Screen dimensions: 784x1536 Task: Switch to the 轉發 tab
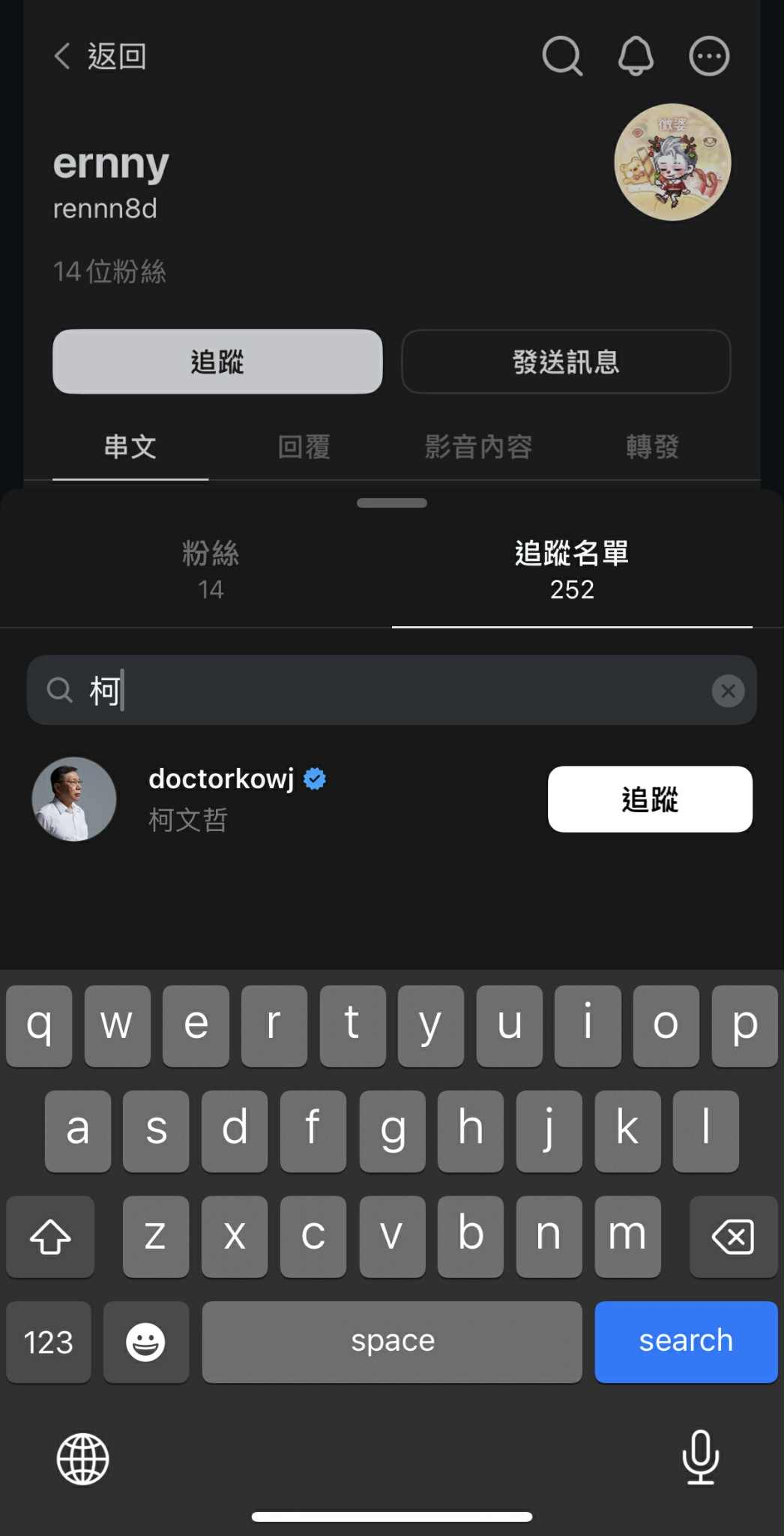click(652, 447)
